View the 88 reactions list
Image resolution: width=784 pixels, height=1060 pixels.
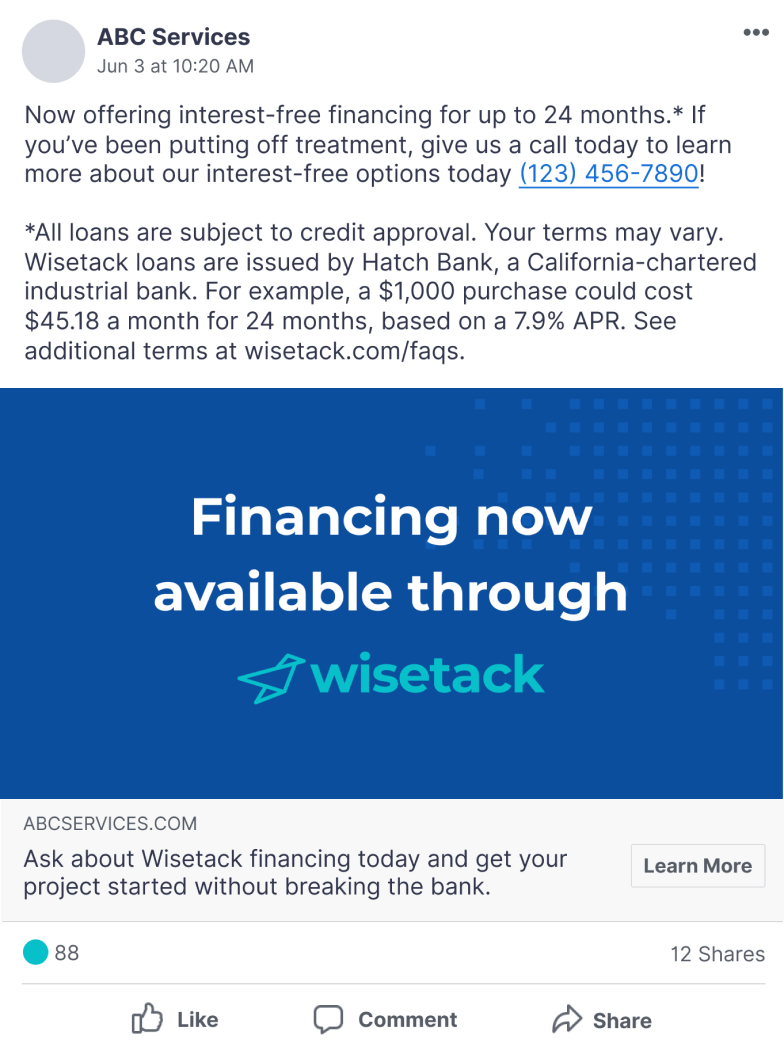(52, 953)
